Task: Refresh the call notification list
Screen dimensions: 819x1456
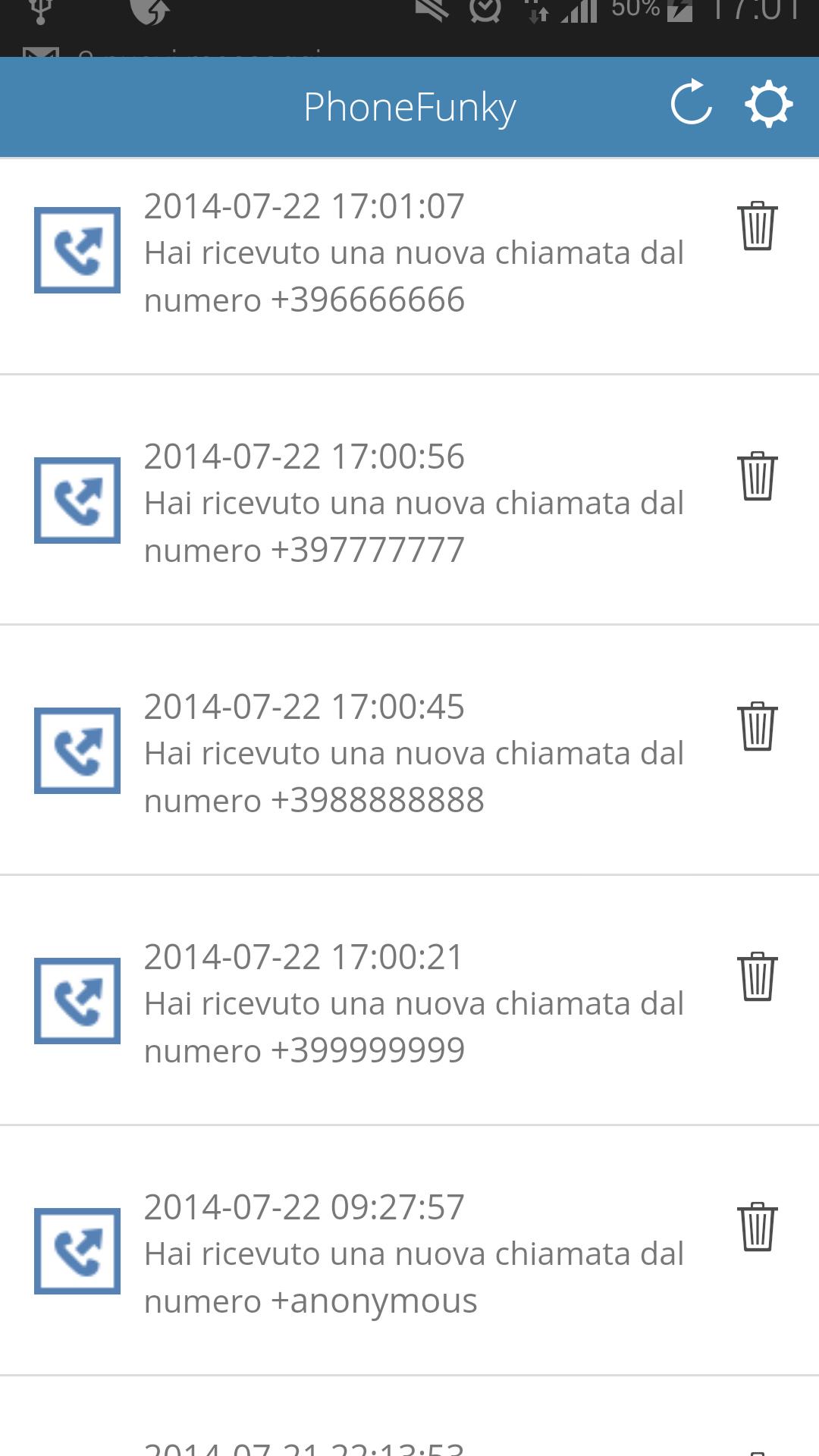Action: (x=691, y=104)
